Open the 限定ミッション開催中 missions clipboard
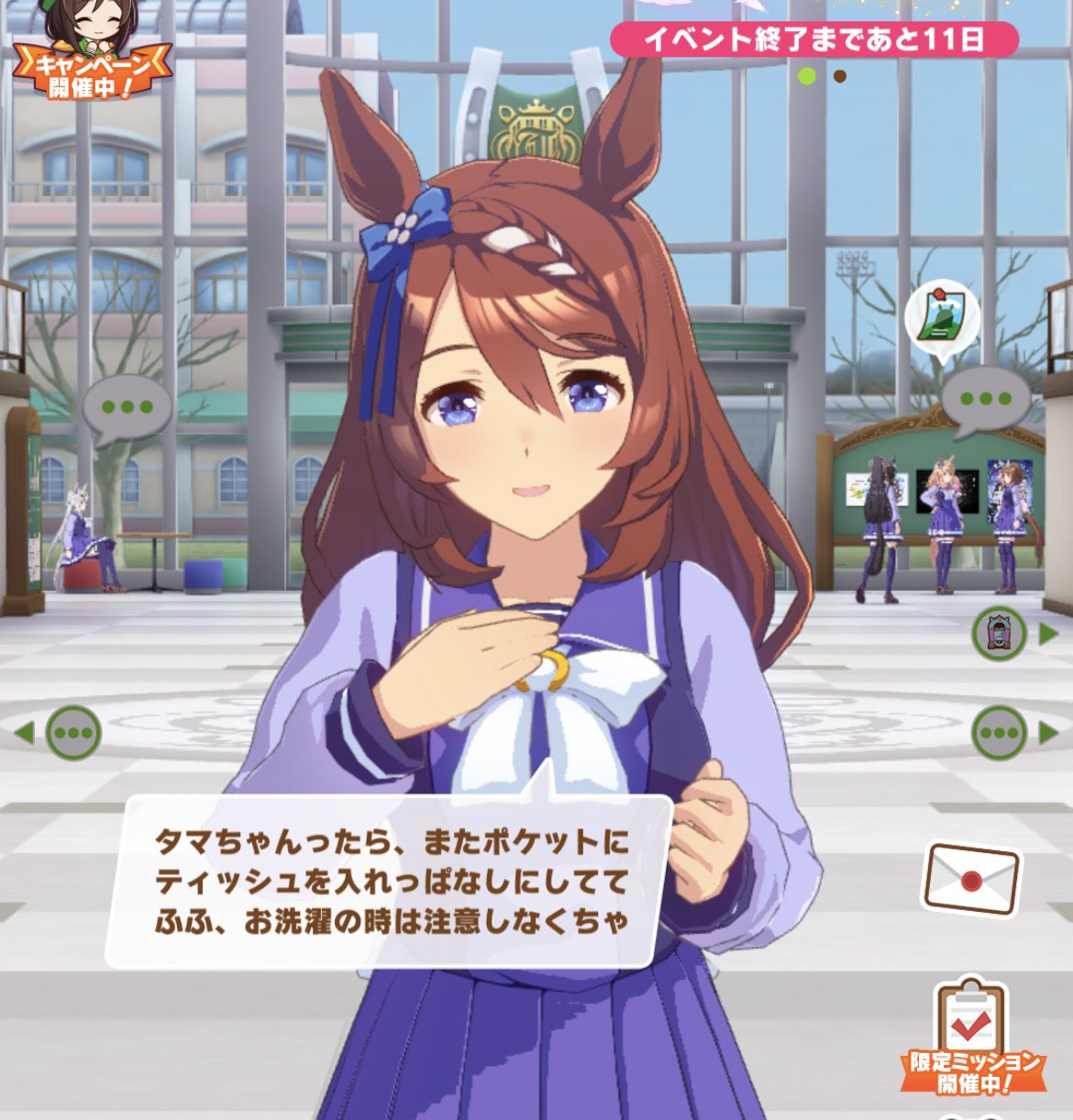 (971, 1041)
